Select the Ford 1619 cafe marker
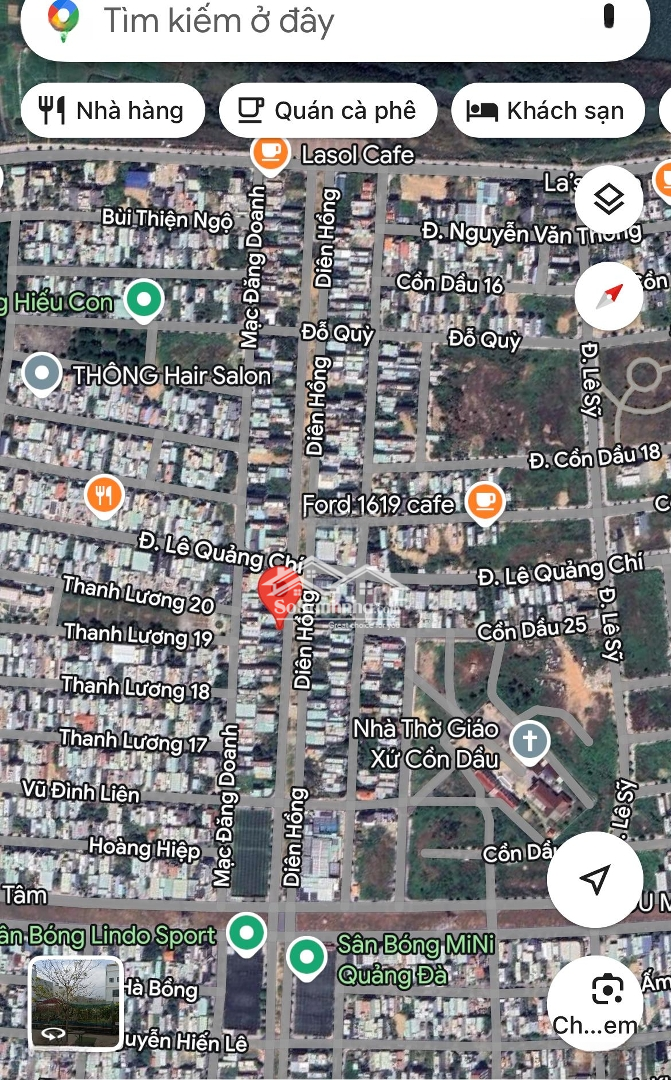The width and height of the screenshot is (671, 1080). [485, 502]
